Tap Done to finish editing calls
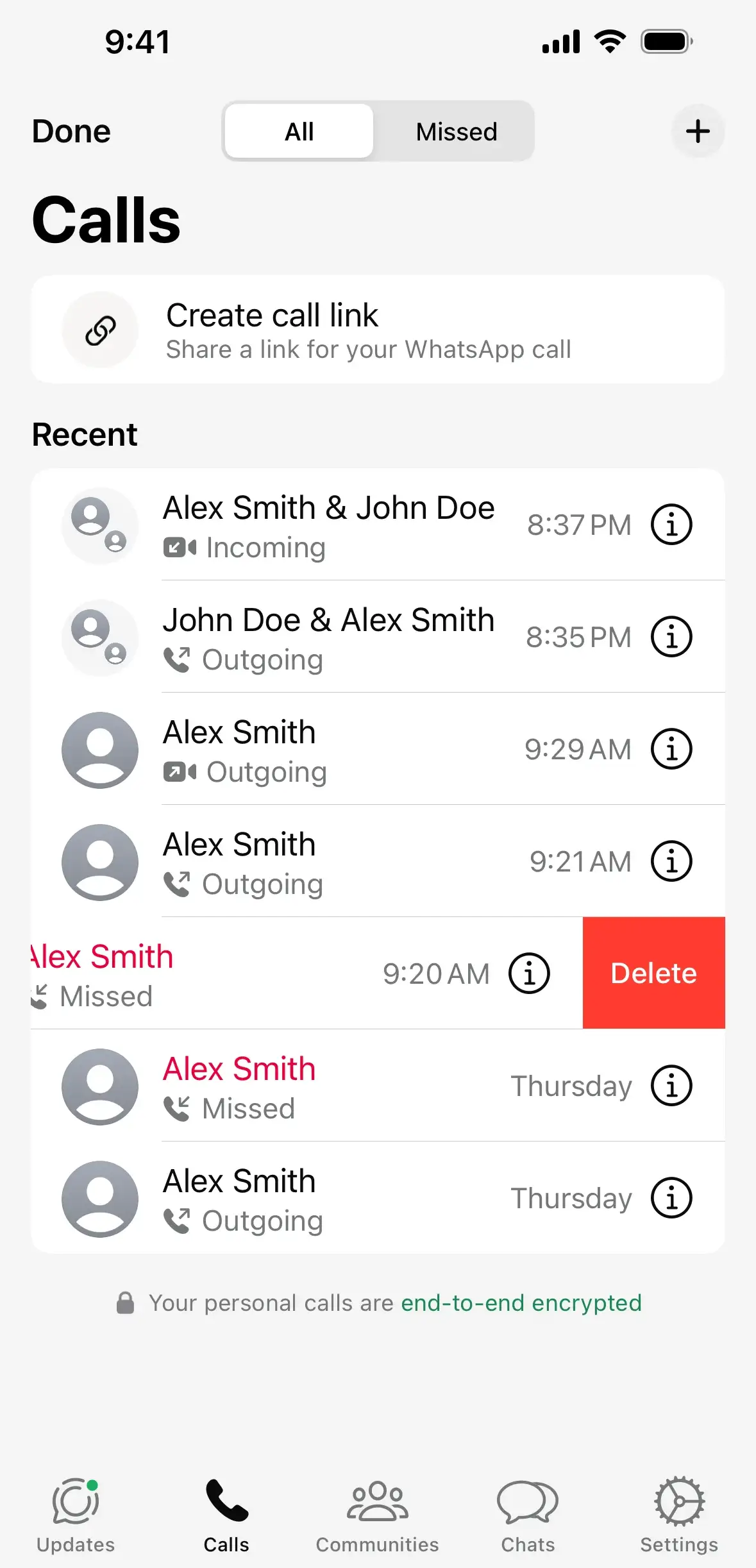756x1568 pixels. pos(71,131)
